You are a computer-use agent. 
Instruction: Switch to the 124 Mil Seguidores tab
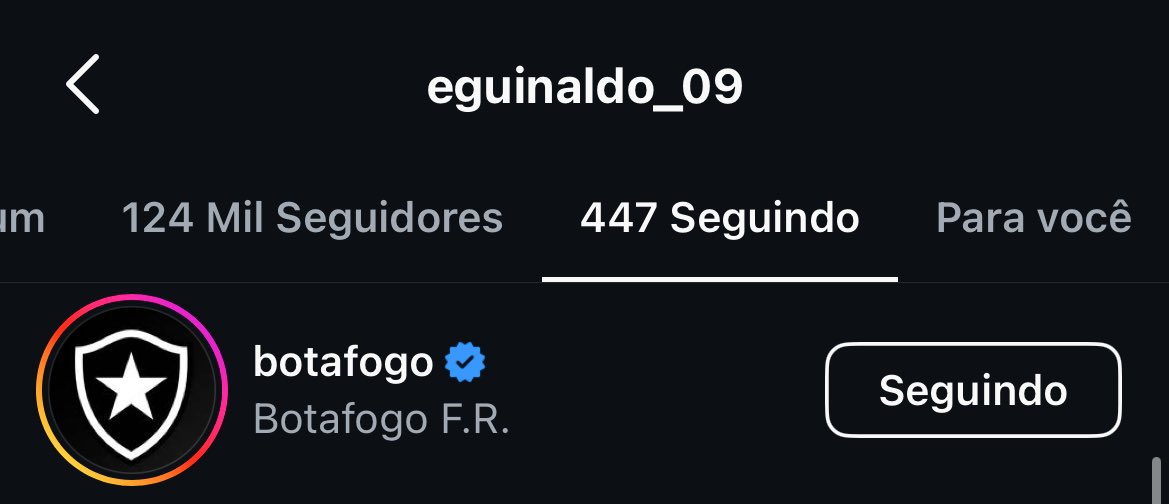312,217
